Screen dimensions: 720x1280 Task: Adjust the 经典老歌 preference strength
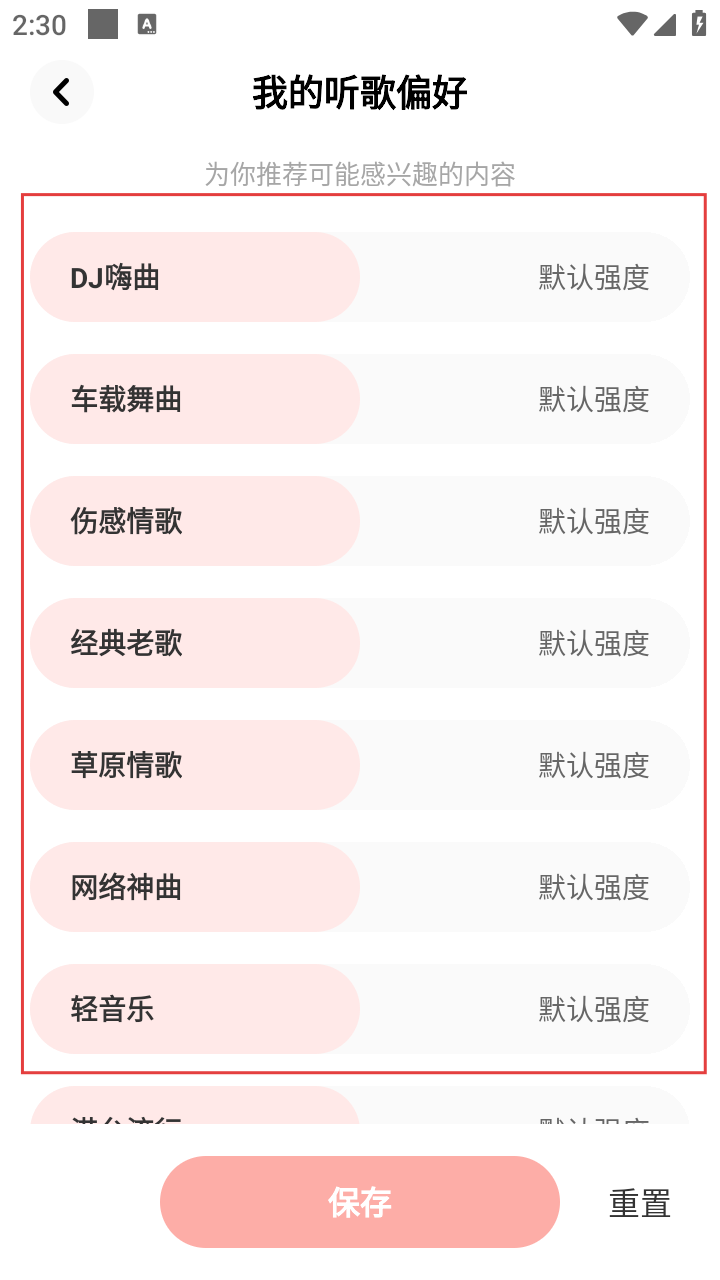[x=360, y=643]
